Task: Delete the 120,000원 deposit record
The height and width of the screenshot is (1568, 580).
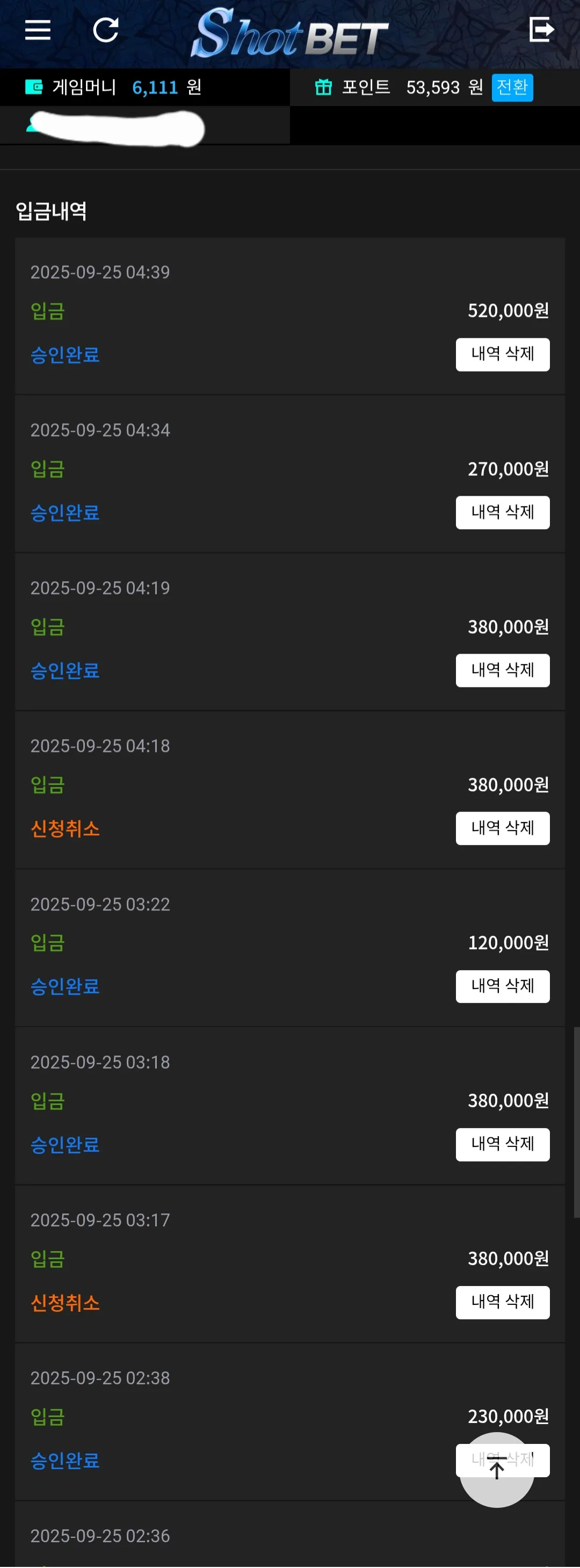Action: (503, 986)
